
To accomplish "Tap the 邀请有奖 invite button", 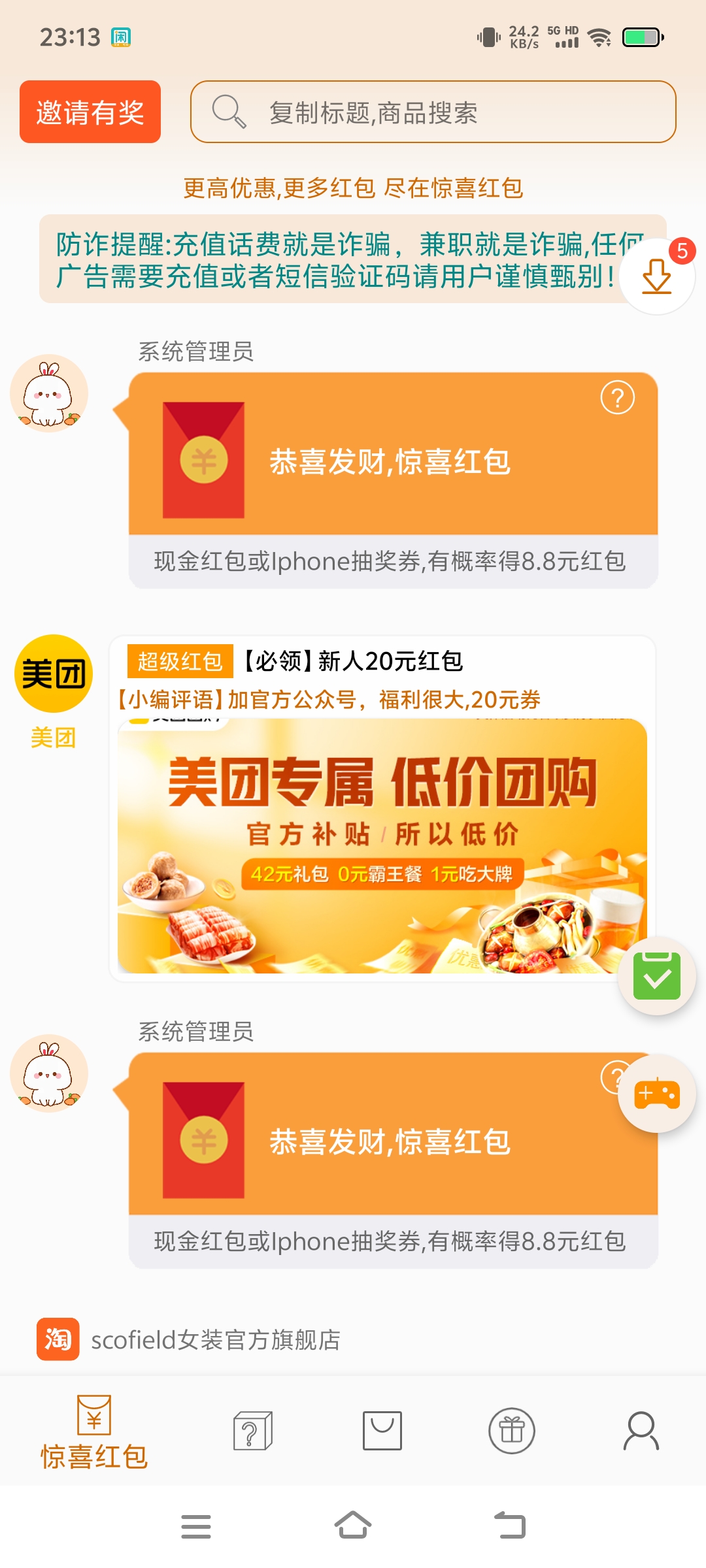I will 90,112.
